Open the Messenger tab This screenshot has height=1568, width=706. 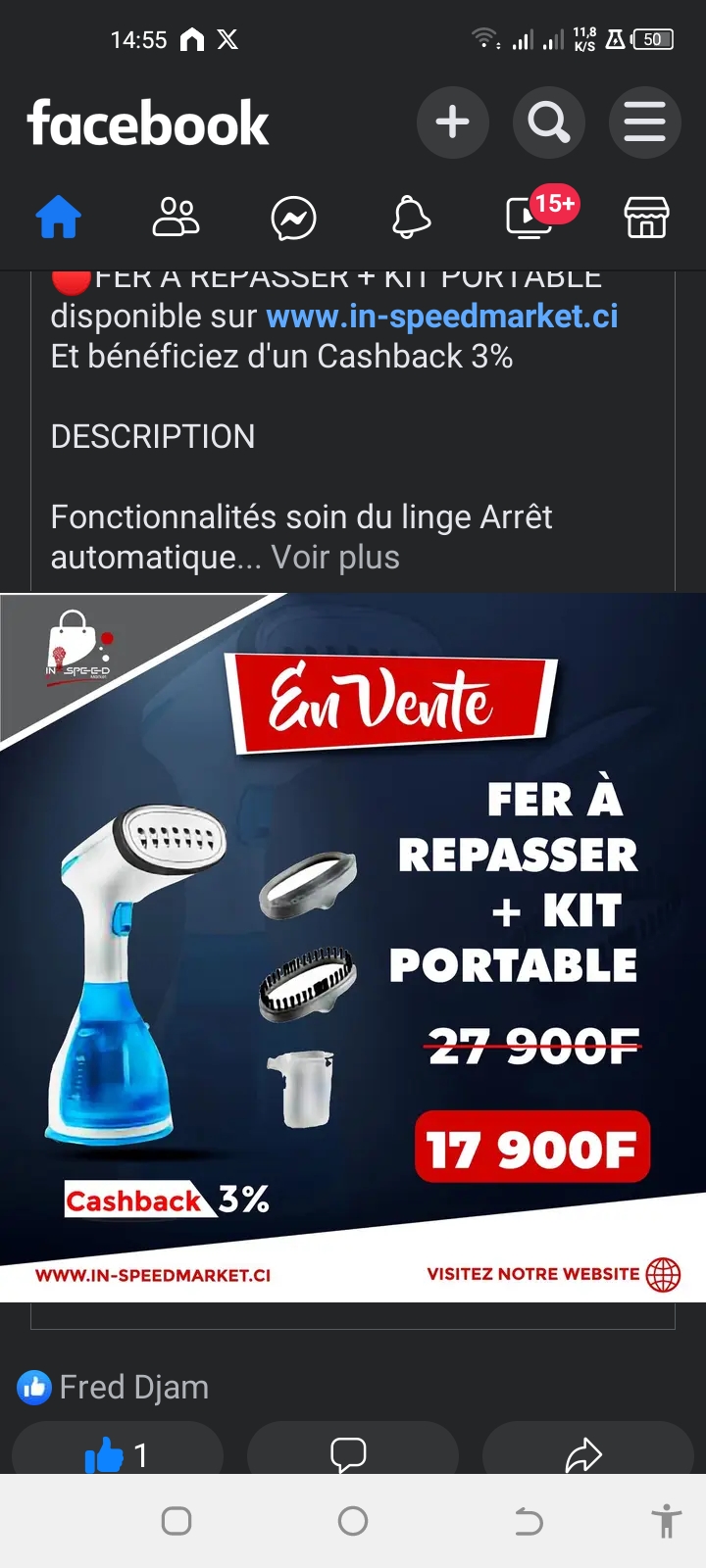(x=293, y=218)
